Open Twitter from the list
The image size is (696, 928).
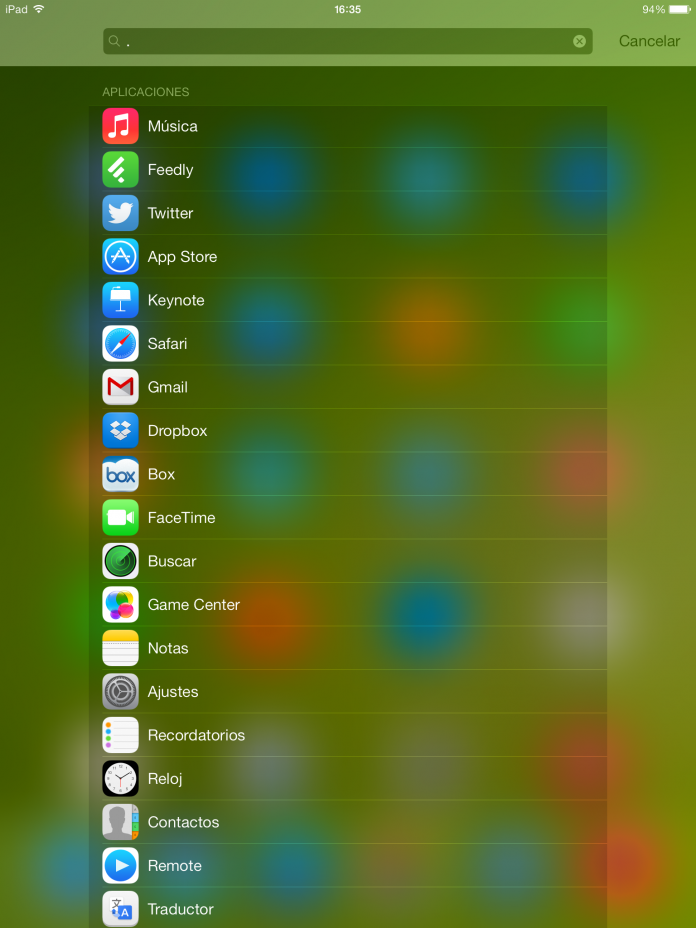(170, 213)
